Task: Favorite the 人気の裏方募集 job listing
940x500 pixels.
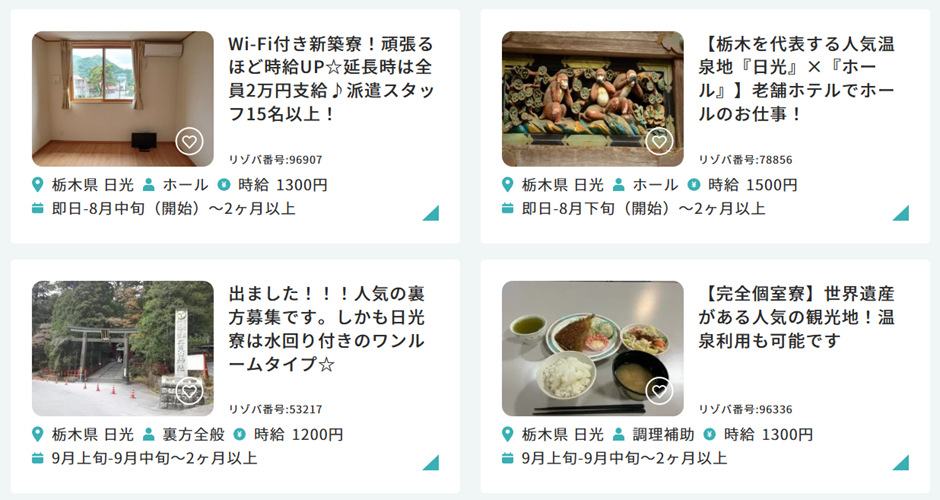Action: pos(190,390)
